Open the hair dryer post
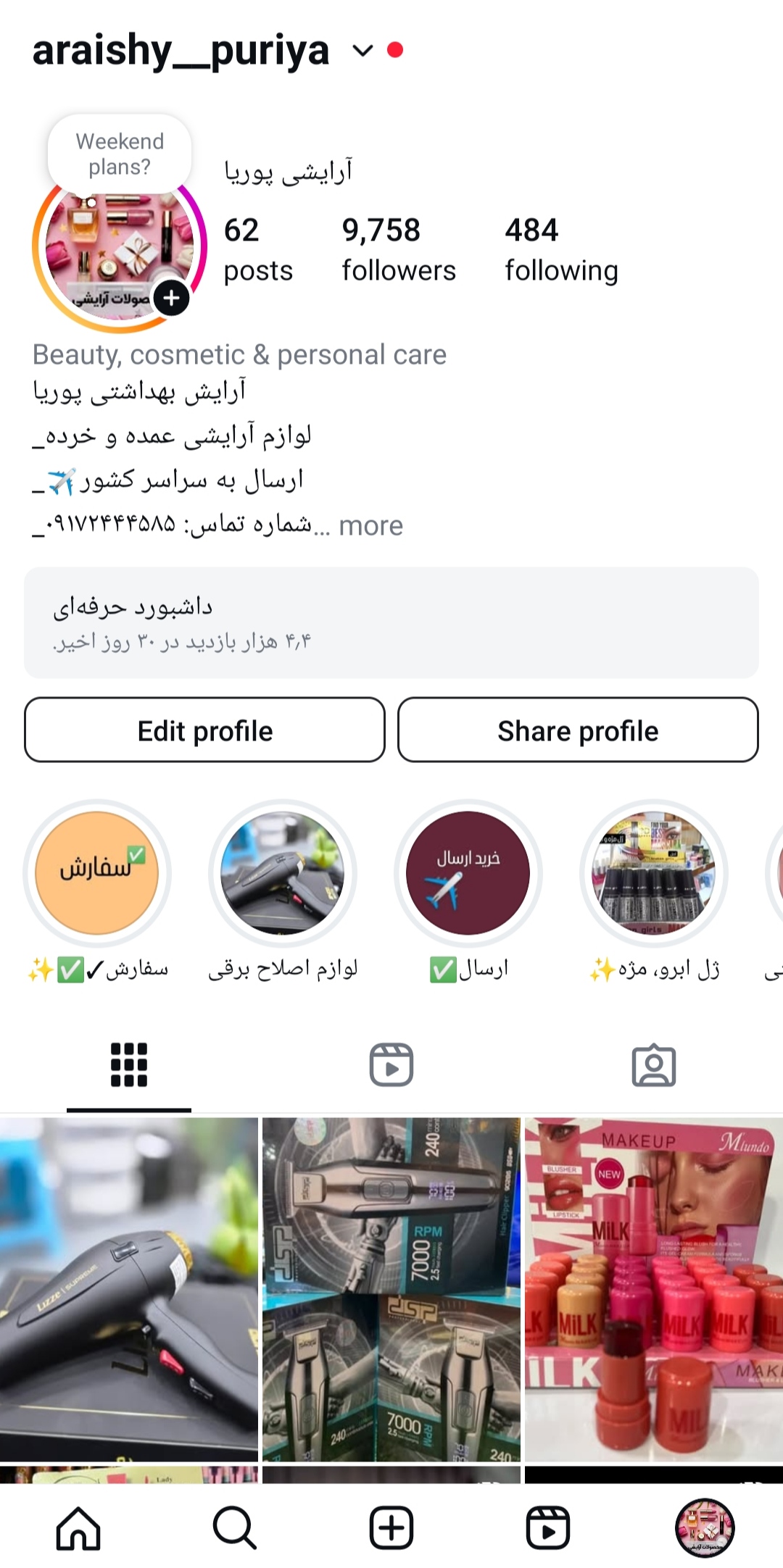 (129, 1289)
